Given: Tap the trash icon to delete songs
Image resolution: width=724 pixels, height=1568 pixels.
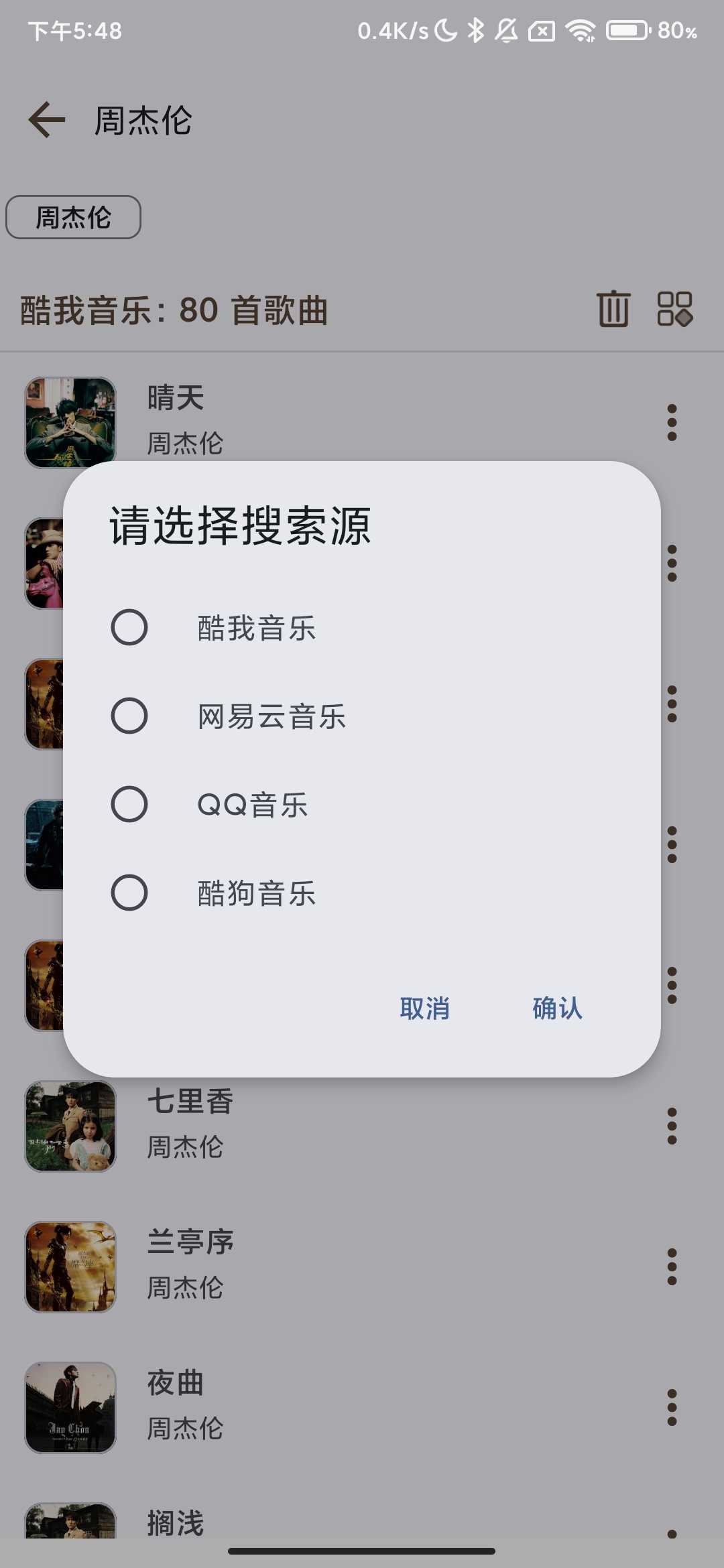Looking at the screenshot, I should [x=613, y=310].
